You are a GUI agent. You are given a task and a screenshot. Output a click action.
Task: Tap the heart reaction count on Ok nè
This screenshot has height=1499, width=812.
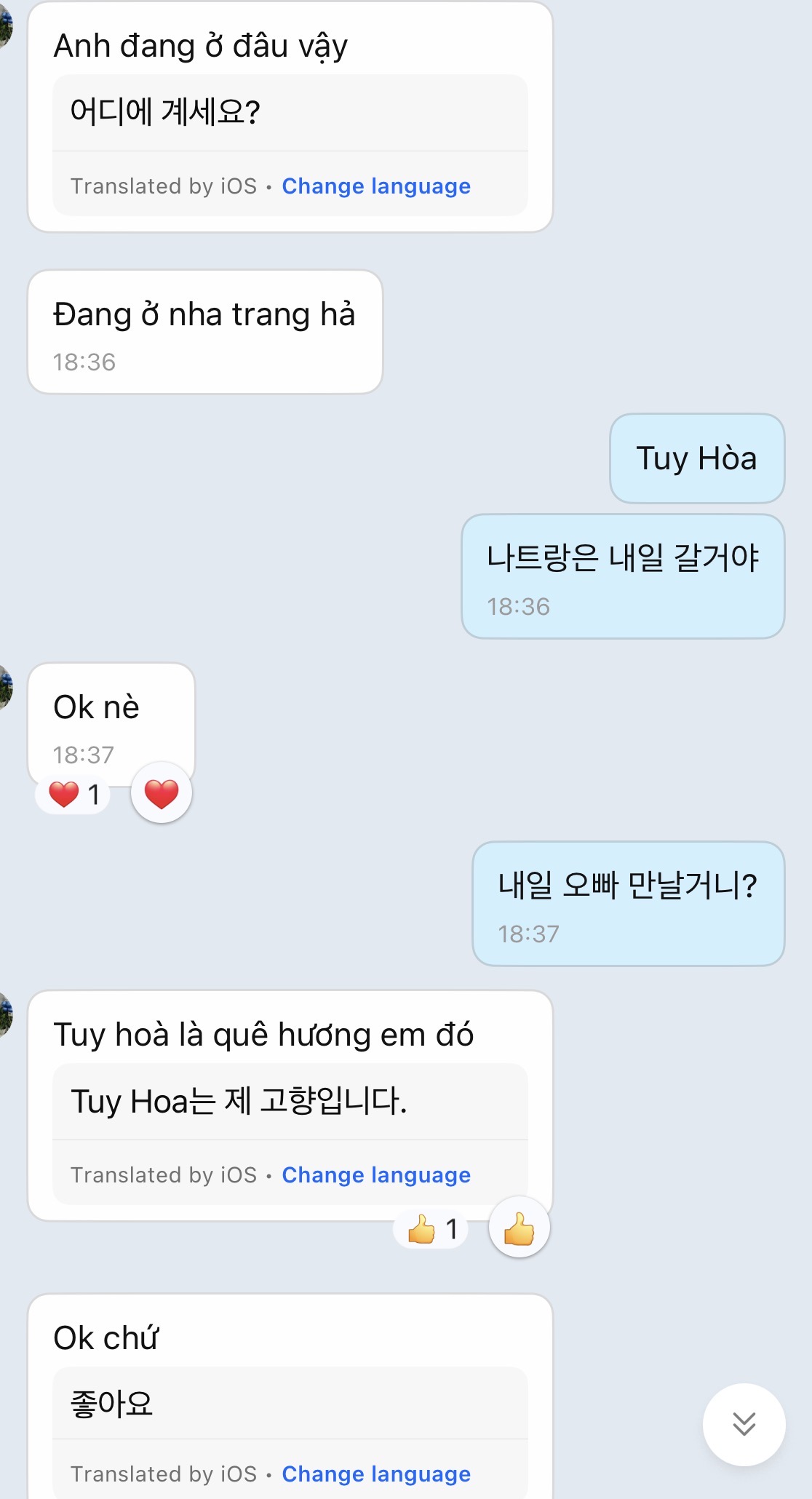(x=73, y=794)
